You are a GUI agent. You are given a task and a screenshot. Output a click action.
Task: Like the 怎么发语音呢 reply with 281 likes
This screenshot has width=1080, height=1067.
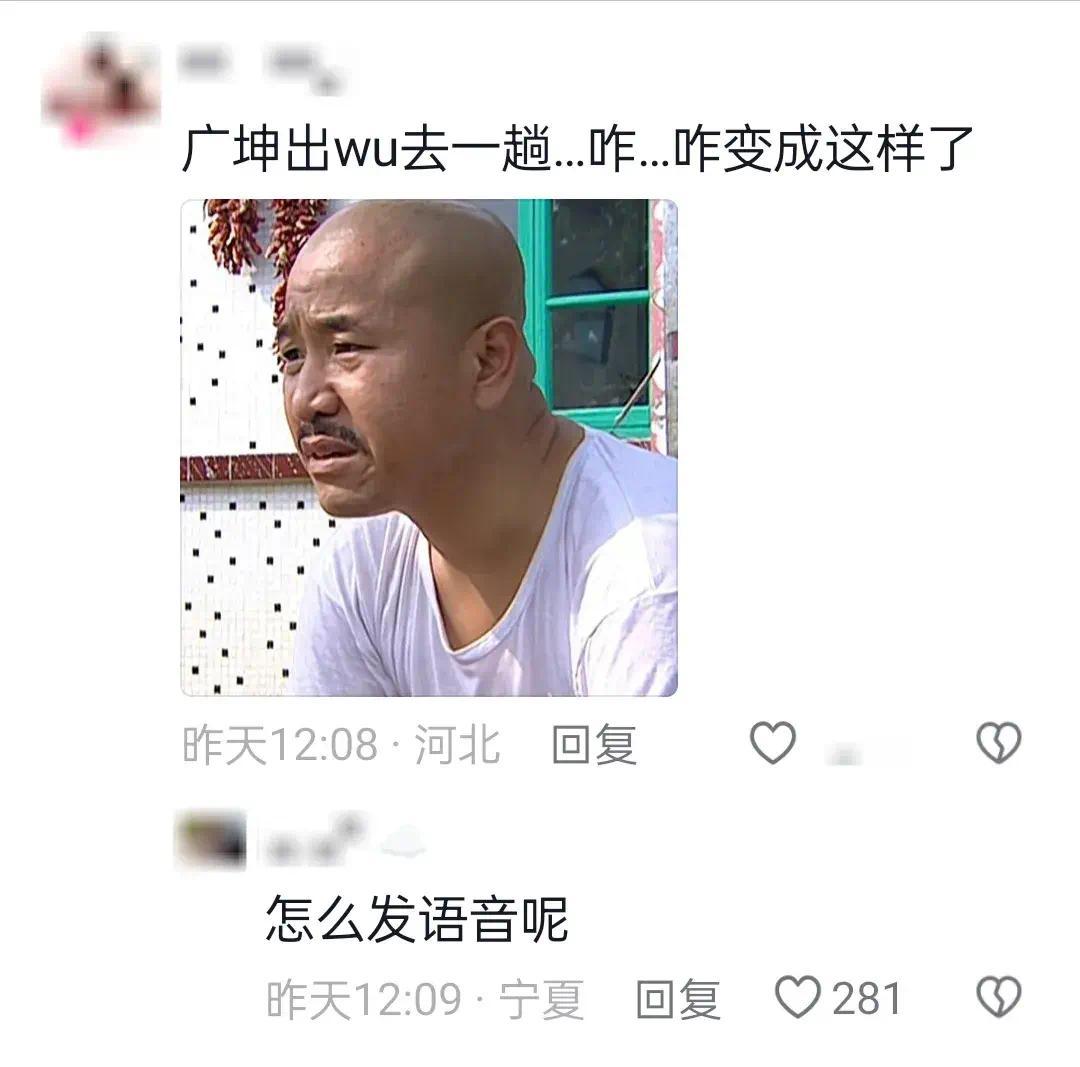798,998
